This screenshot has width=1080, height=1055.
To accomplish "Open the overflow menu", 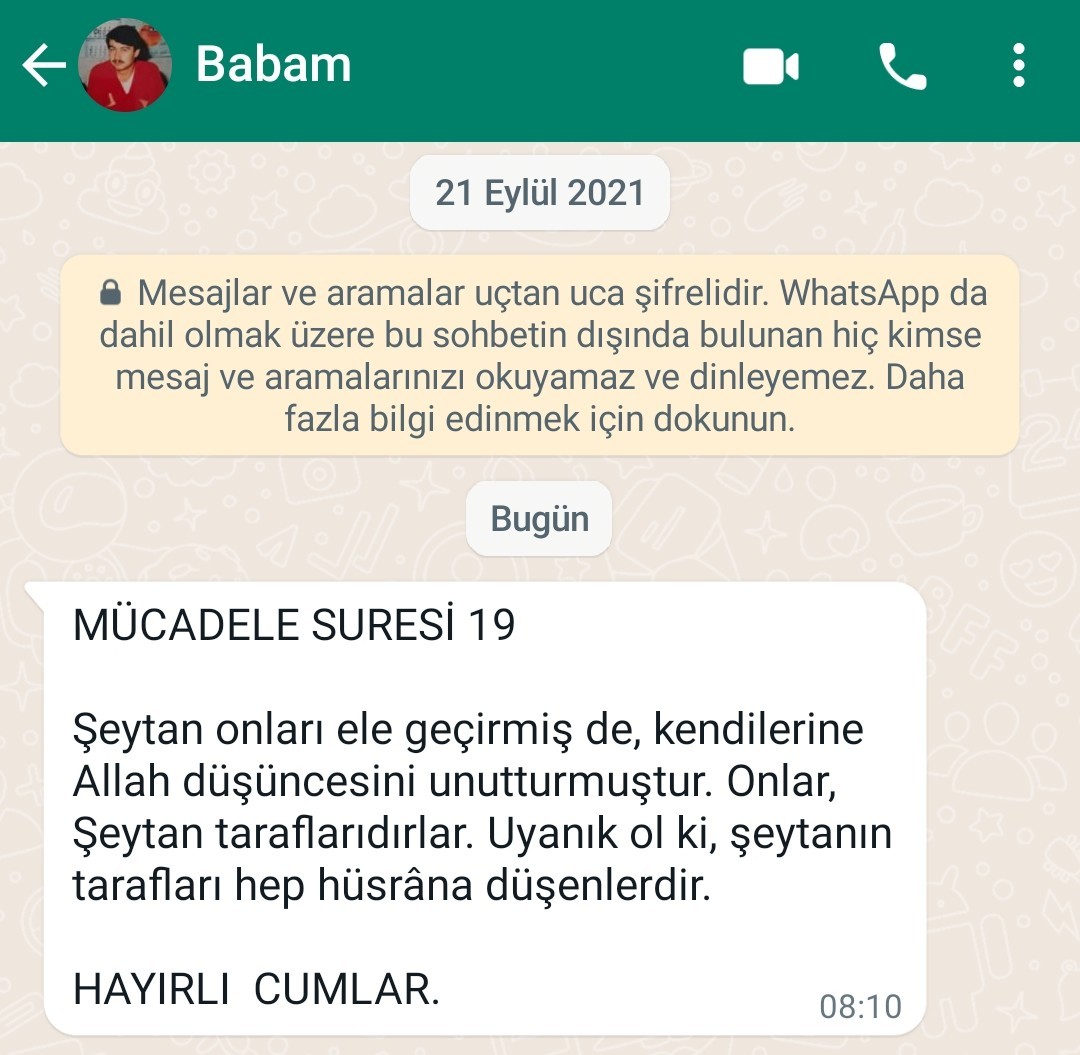I will pyautogui.click(x=1018, y=66).
